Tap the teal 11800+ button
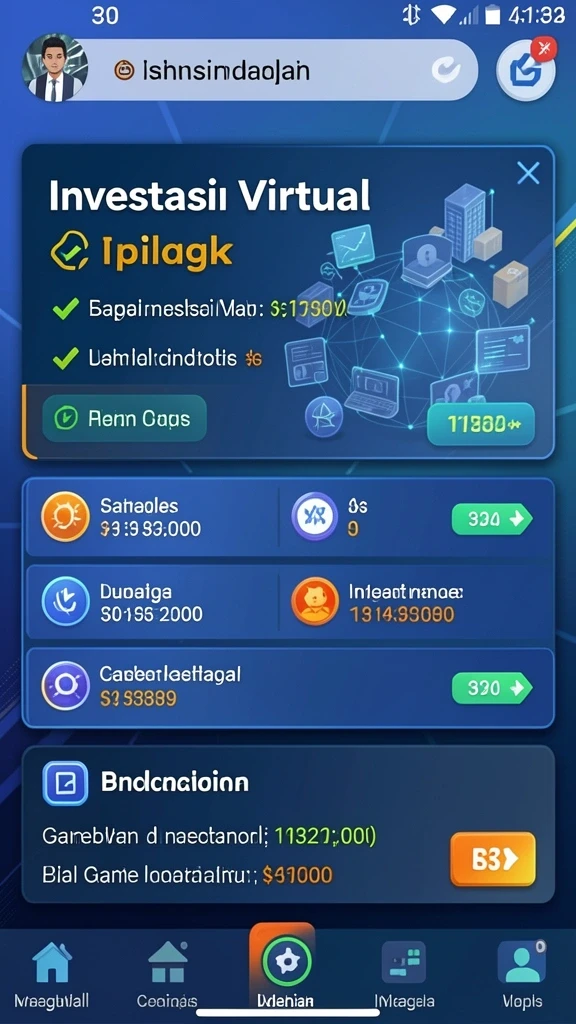 click(x=481, y=424)
